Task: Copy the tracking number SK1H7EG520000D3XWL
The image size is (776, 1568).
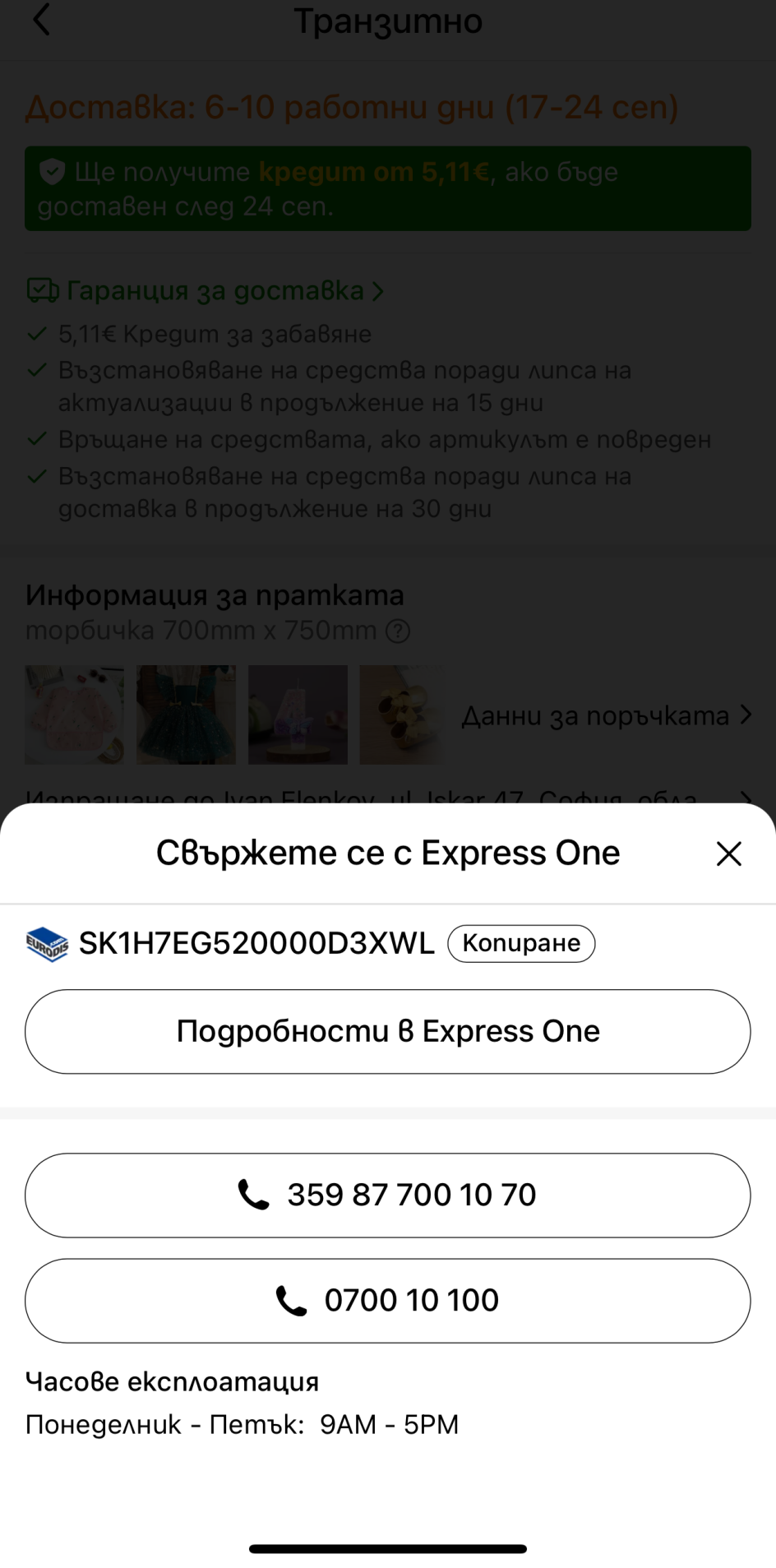Action: [521, 943]
